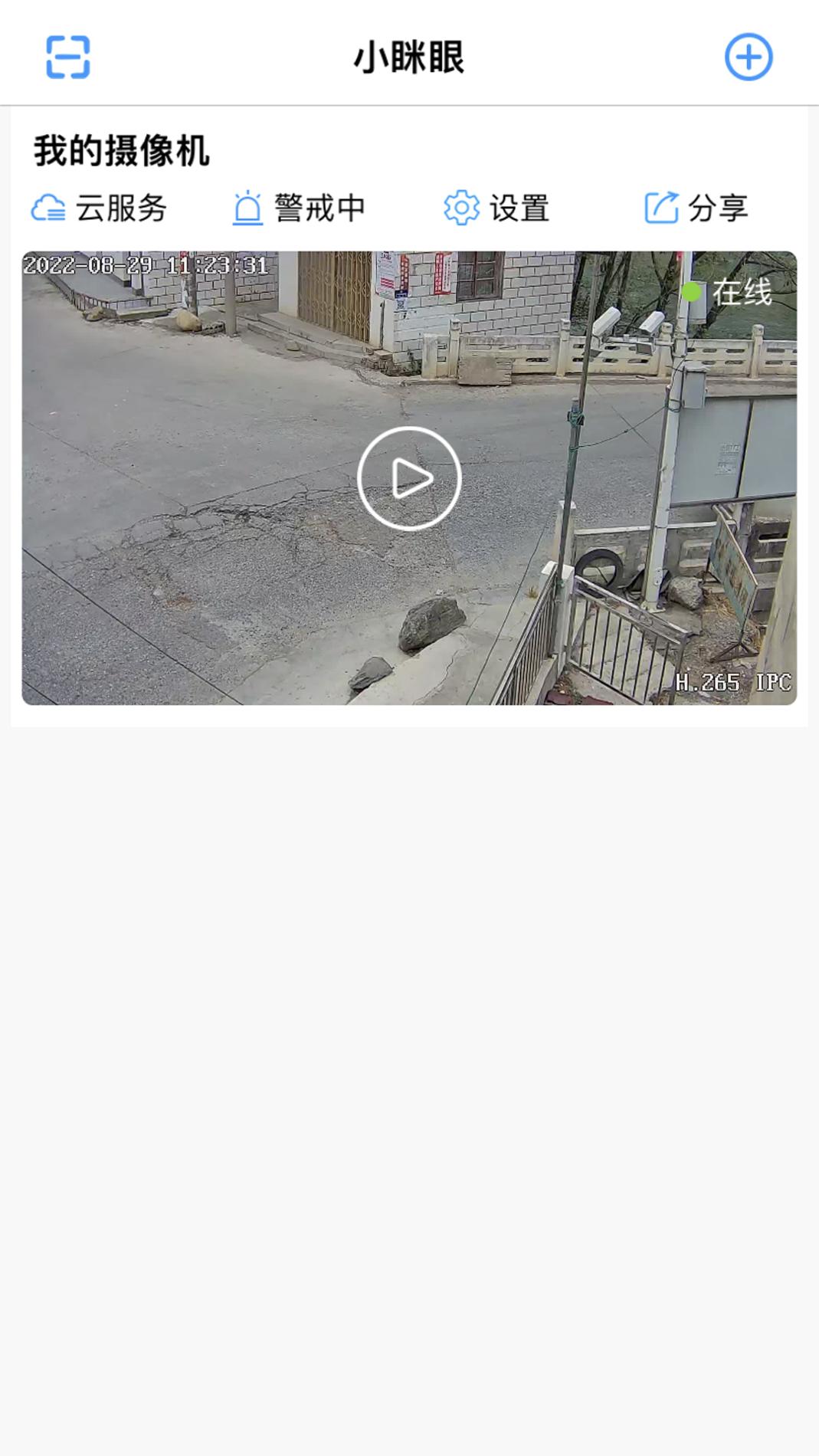Screen dimensions: 819x1456
Task: Click the 2022-08-29 timestamp overlay
Action: click(x=144, y=267)
